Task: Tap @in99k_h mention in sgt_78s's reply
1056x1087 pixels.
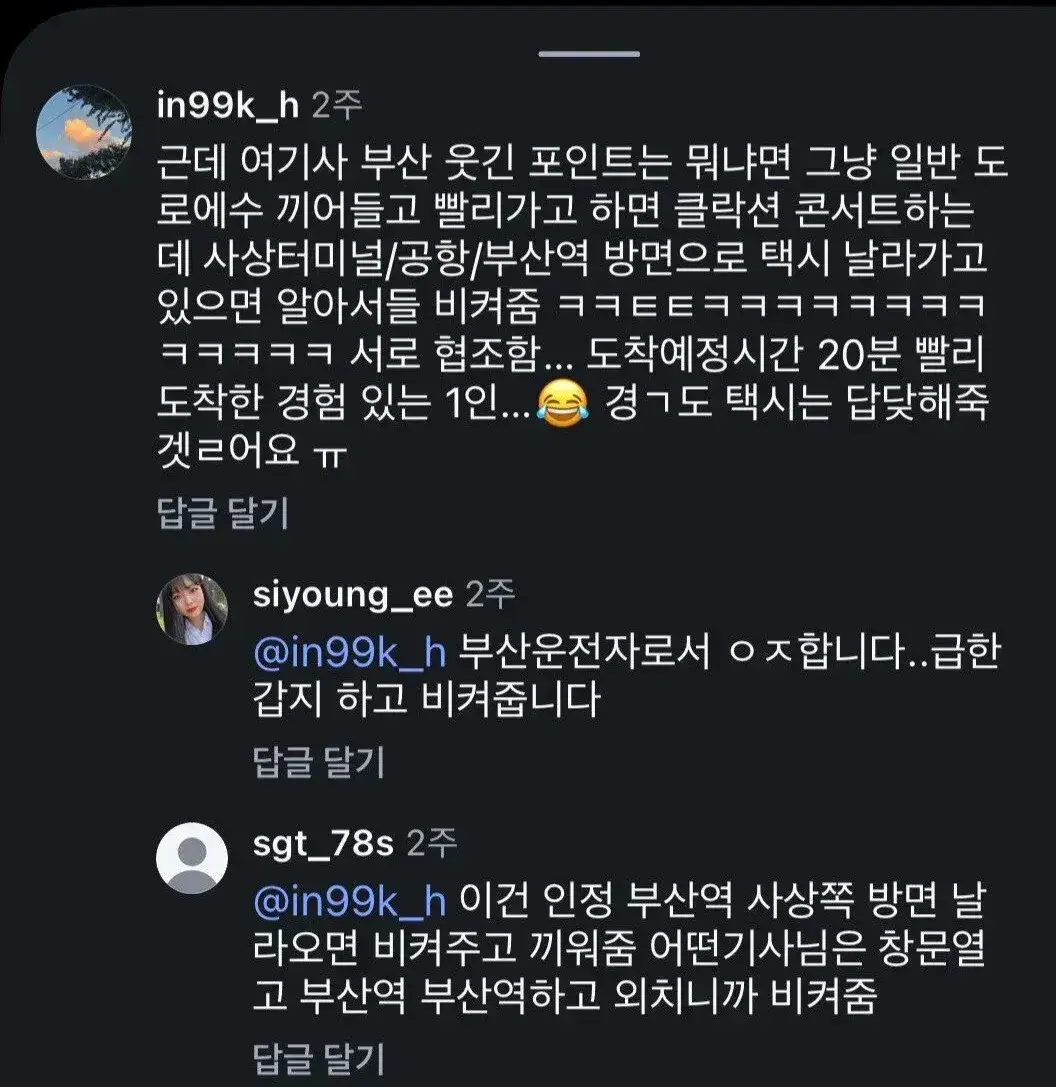Action: [x=349, y=901]
